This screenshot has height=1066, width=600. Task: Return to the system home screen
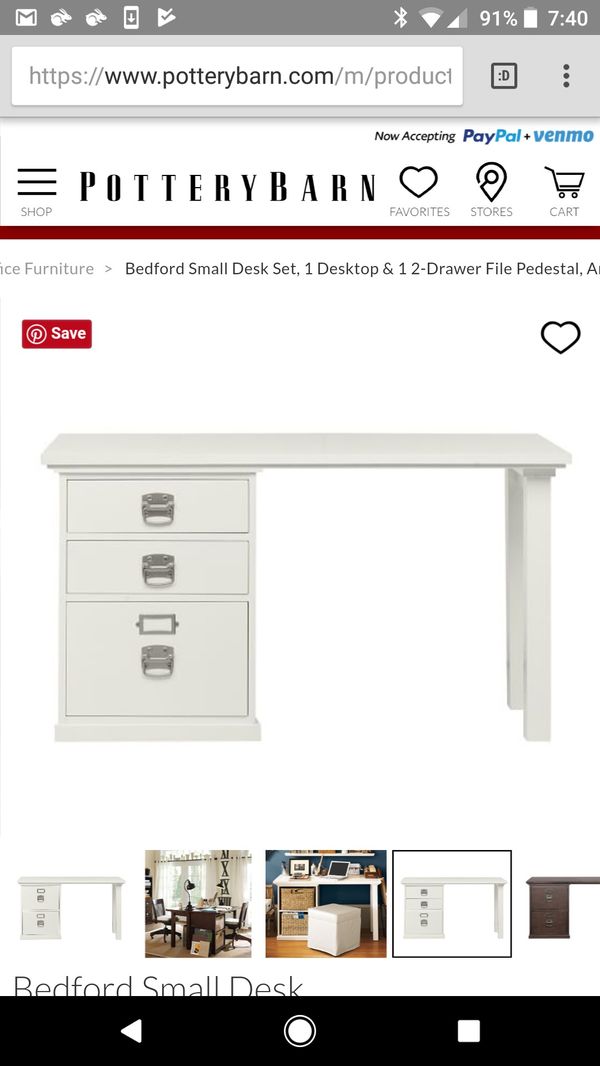coord(300,1031)
